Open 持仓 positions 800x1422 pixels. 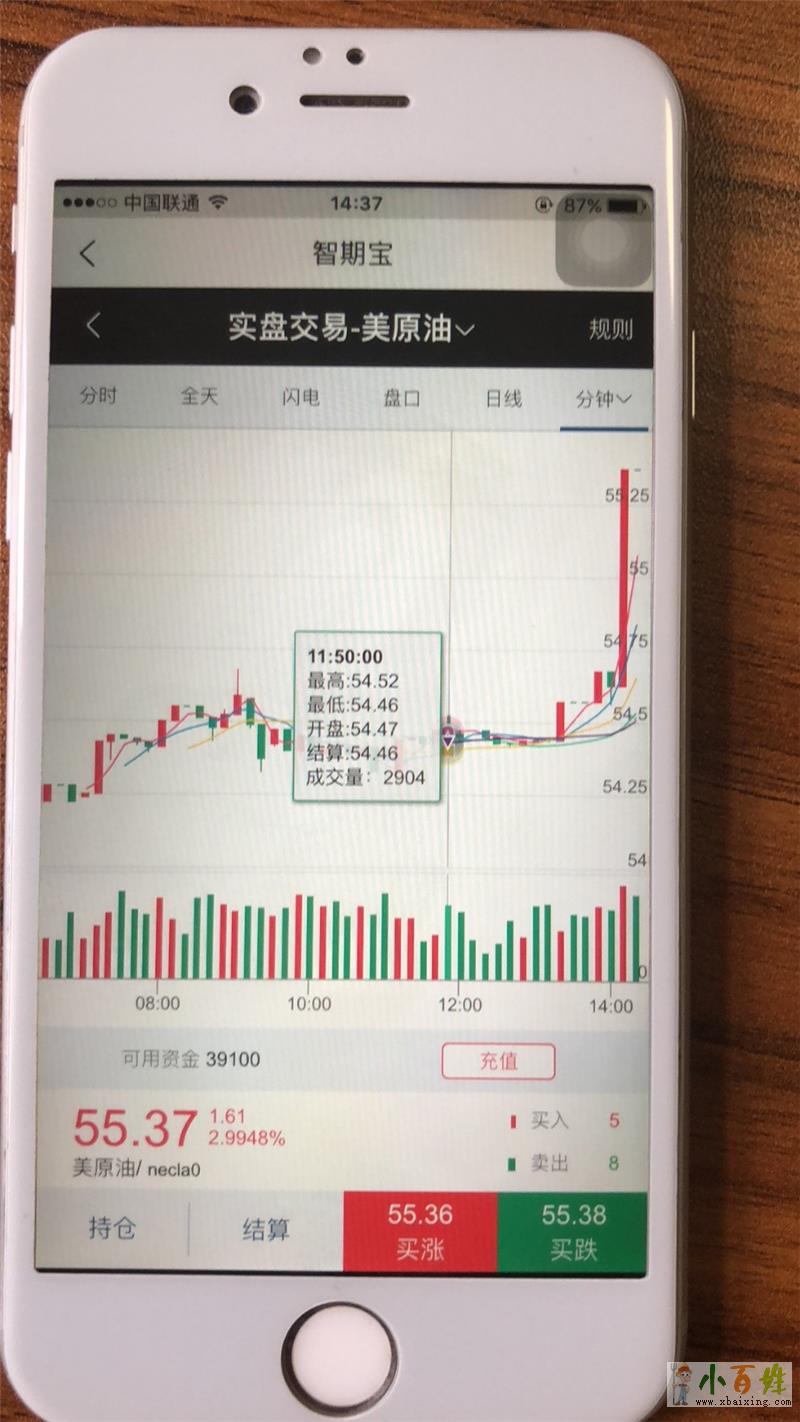112,1229
